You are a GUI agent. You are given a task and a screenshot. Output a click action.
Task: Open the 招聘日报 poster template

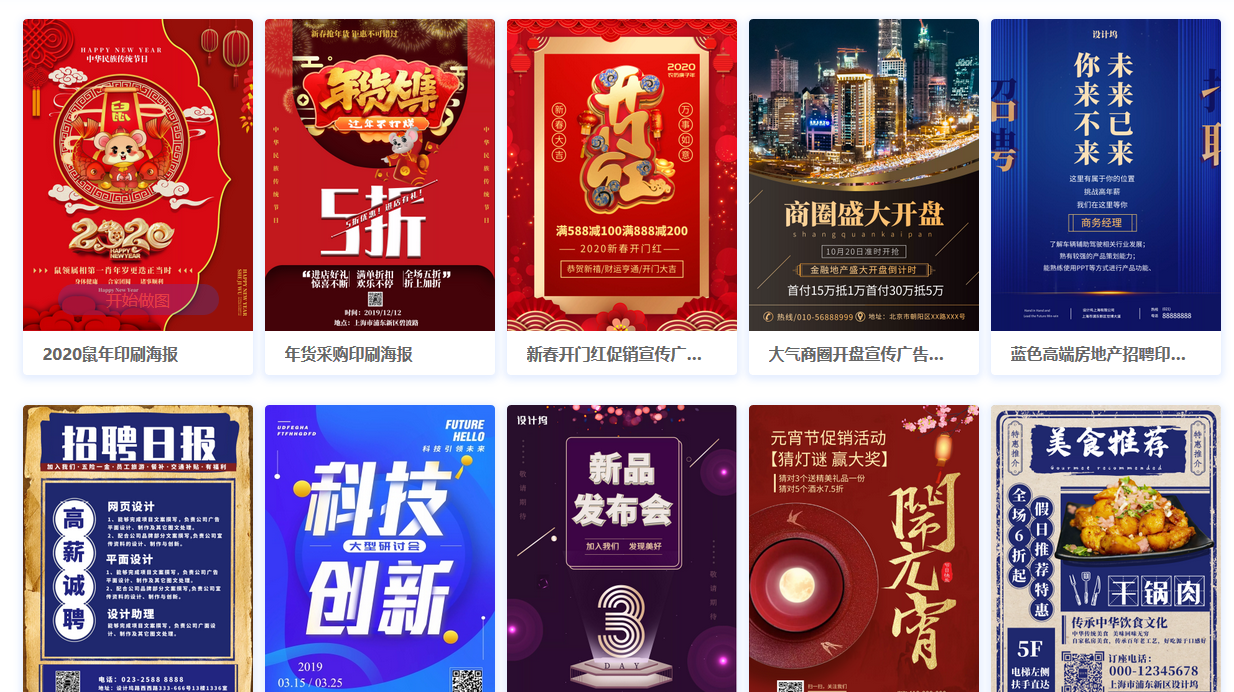pos(137,548)
